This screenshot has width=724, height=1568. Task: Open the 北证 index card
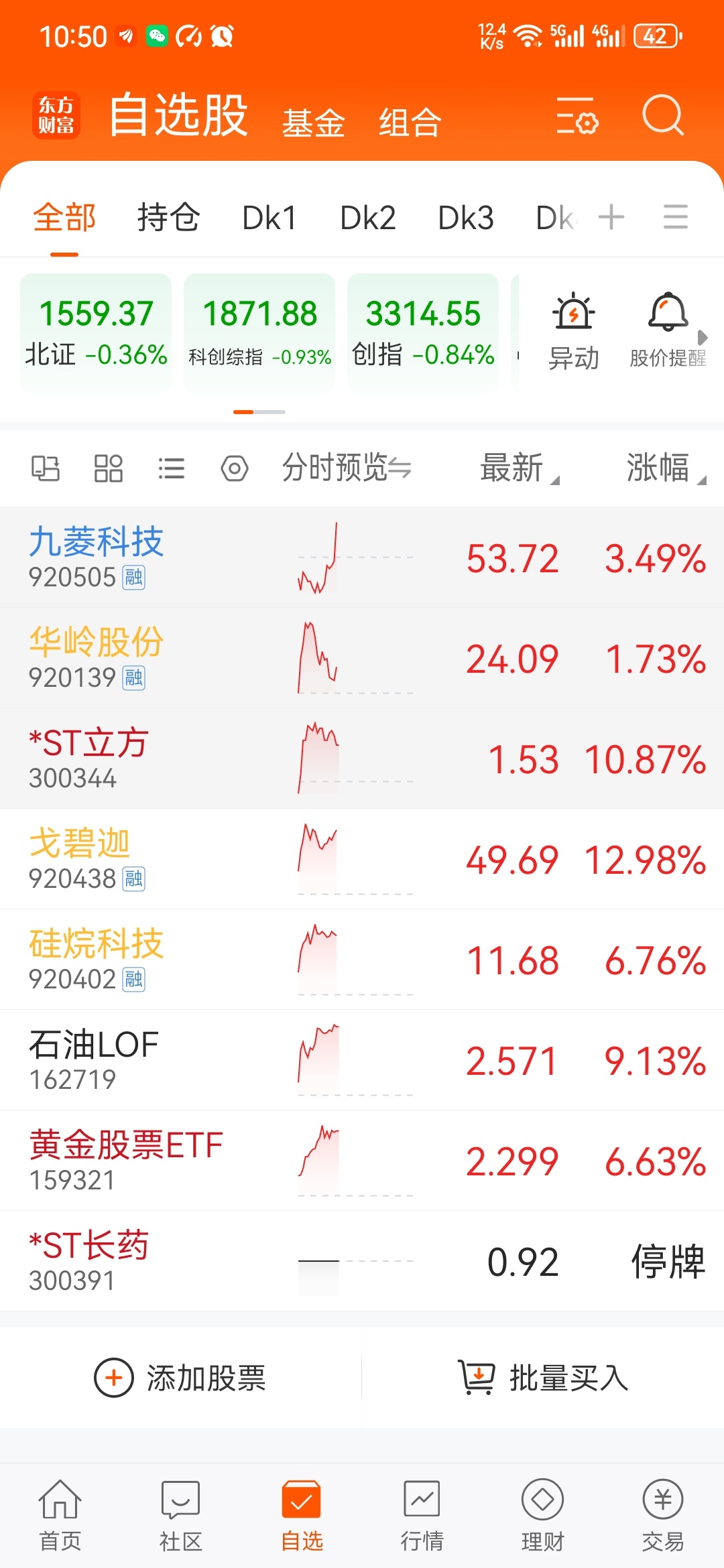[96, 332]
